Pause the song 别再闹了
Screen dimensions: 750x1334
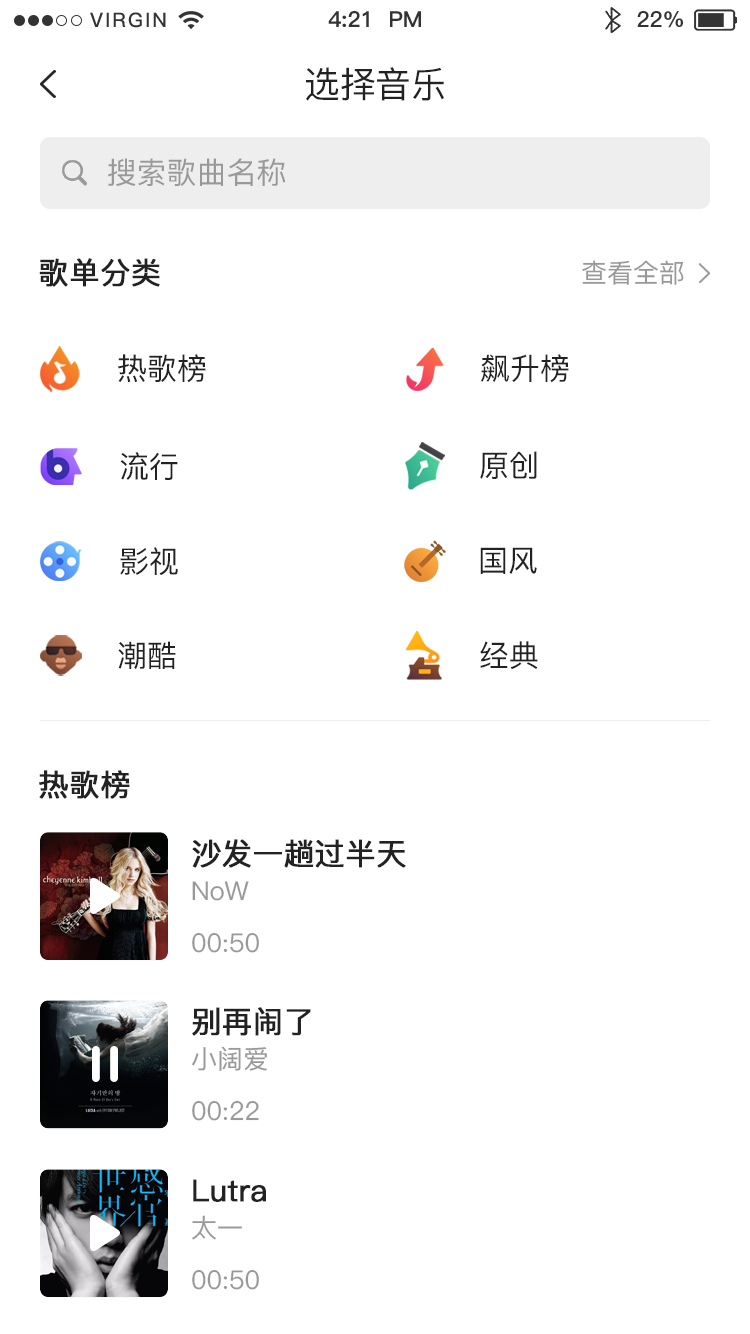click(x=104, y=1064)
